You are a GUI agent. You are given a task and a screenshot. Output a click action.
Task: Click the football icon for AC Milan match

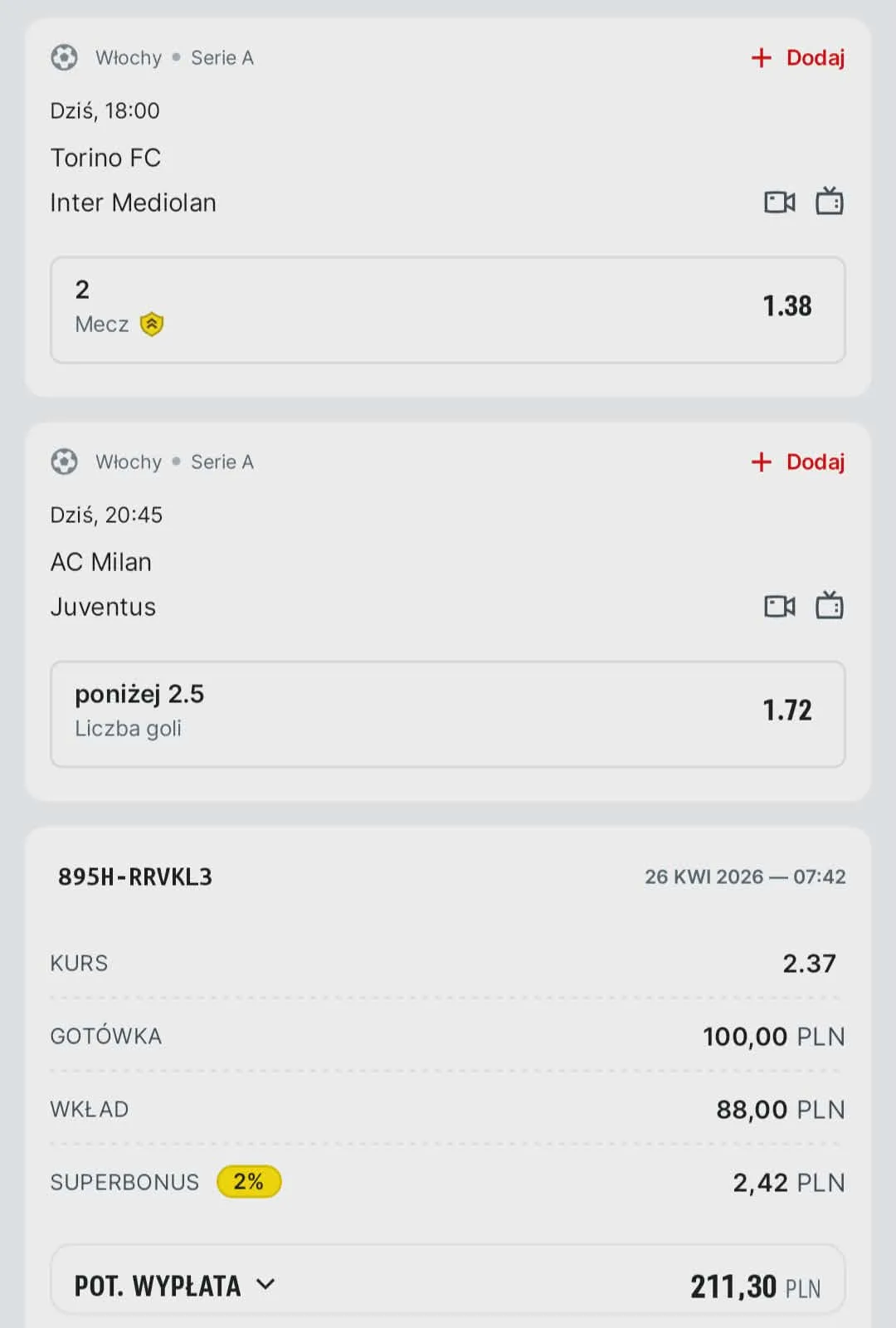click(x=64, y=461)
